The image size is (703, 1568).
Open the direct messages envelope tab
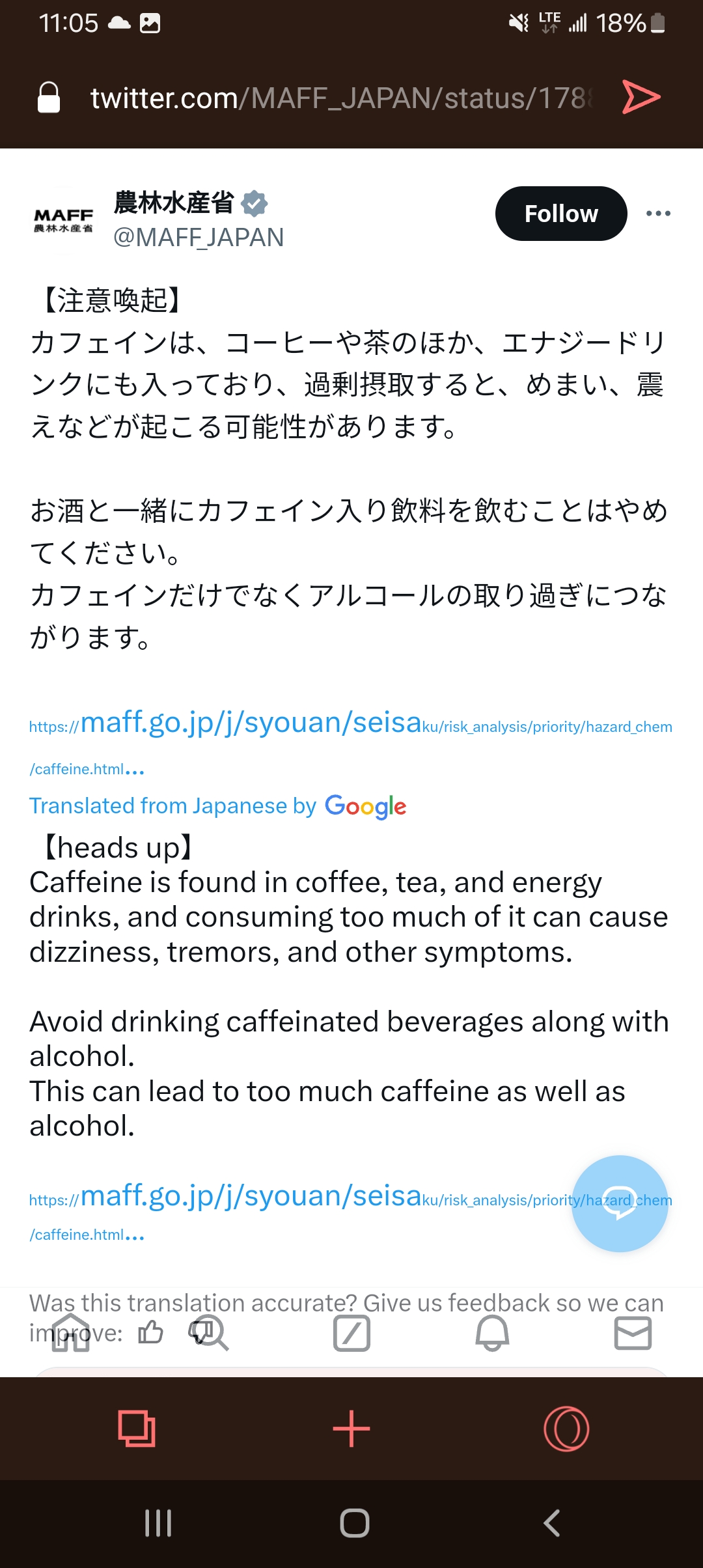633,1334
